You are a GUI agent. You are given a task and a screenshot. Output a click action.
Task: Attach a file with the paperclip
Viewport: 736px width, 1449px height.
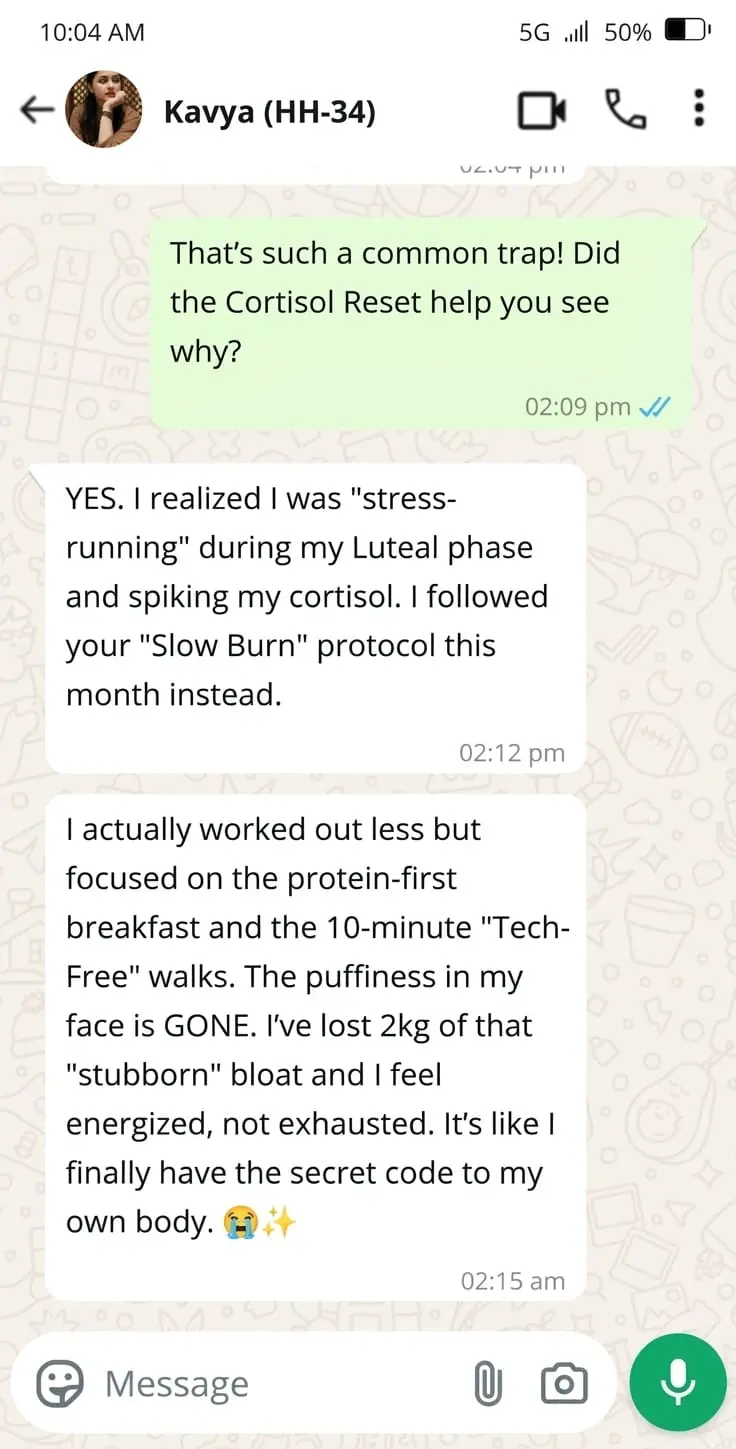[x=487, y=1384]
